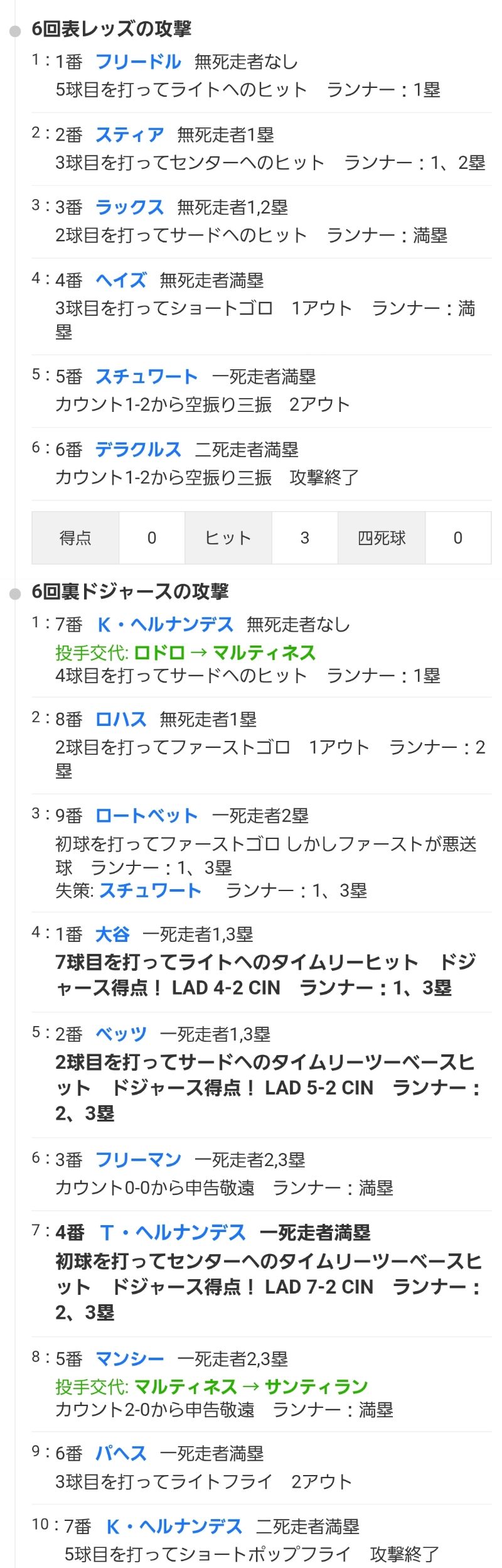Open pitcher link サンティラン
The height and width of the screenshot is (1568, 502).
(316, 1387)
